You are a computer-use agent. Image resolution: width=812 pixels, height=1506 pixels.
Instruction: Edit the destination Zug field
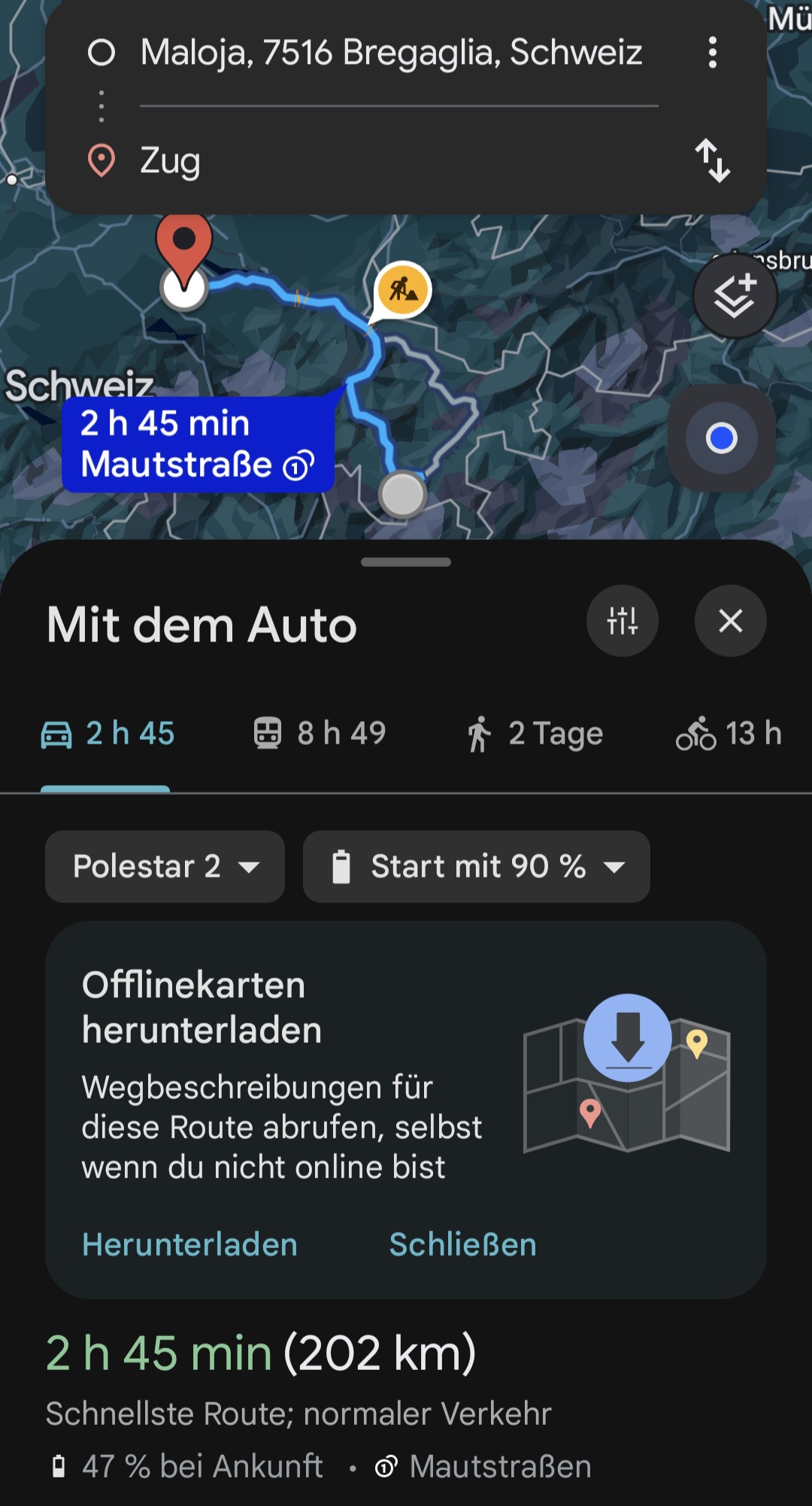point(391,160)
